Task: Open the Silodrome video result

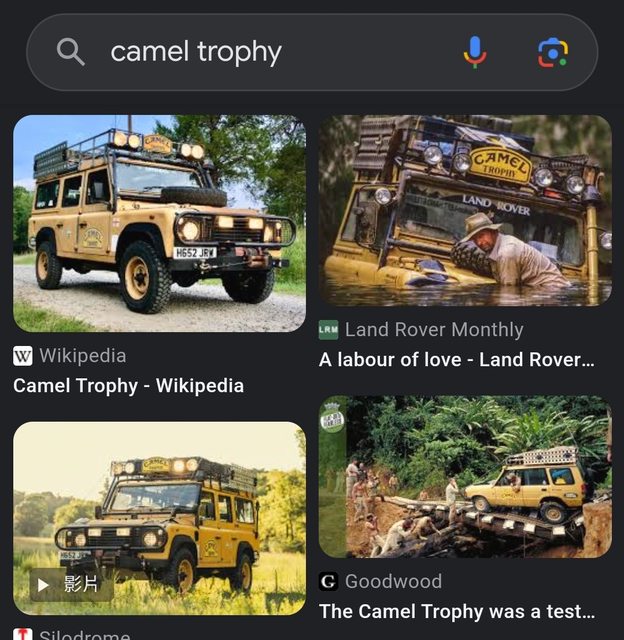Action: click(x=159, y=517)
